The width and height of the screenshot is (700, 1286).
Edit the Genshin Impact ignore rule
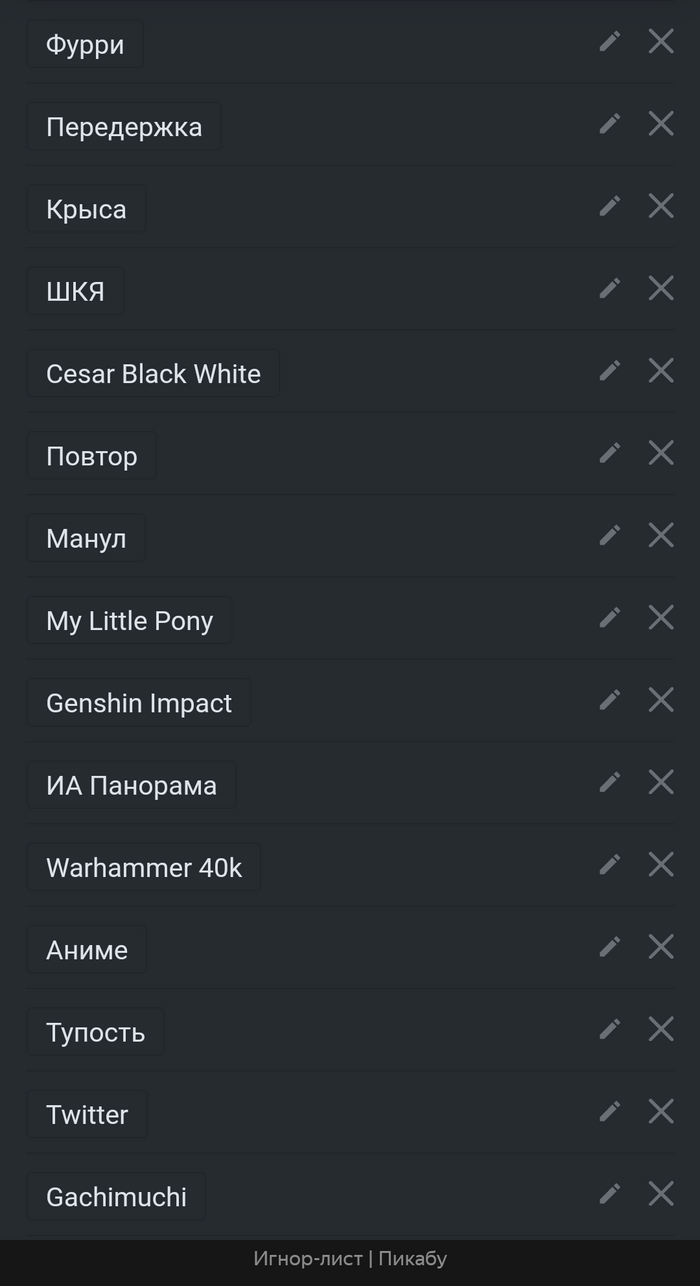tap(610, 699)
